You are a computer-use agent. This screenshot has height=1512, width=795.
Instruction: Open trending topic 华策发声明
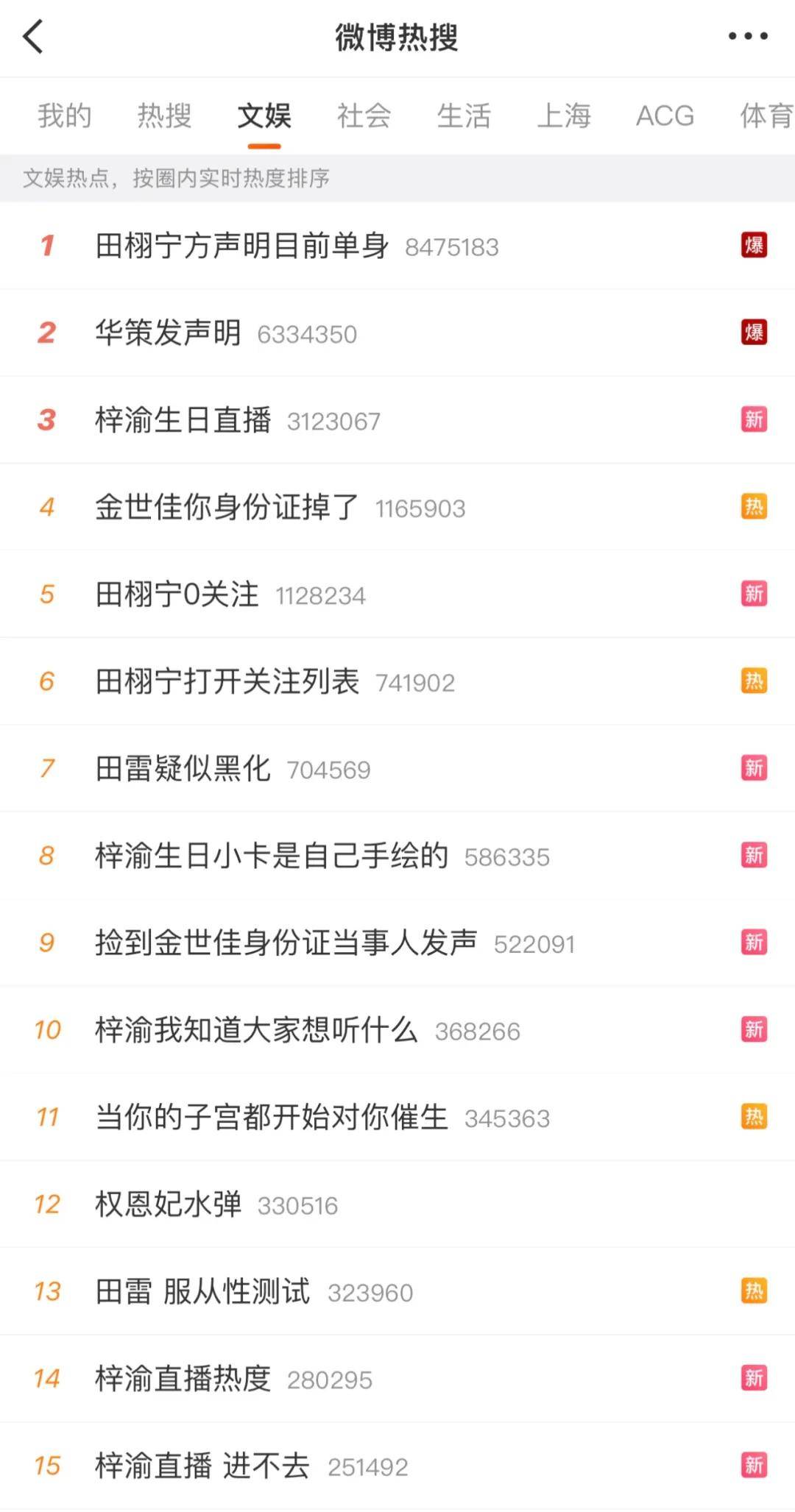coord(168,333)
